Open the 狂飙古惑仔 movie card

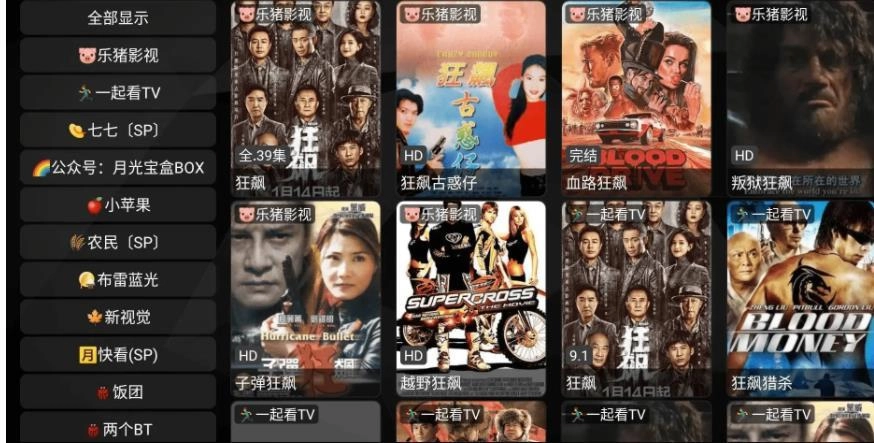tap(471, 98)
